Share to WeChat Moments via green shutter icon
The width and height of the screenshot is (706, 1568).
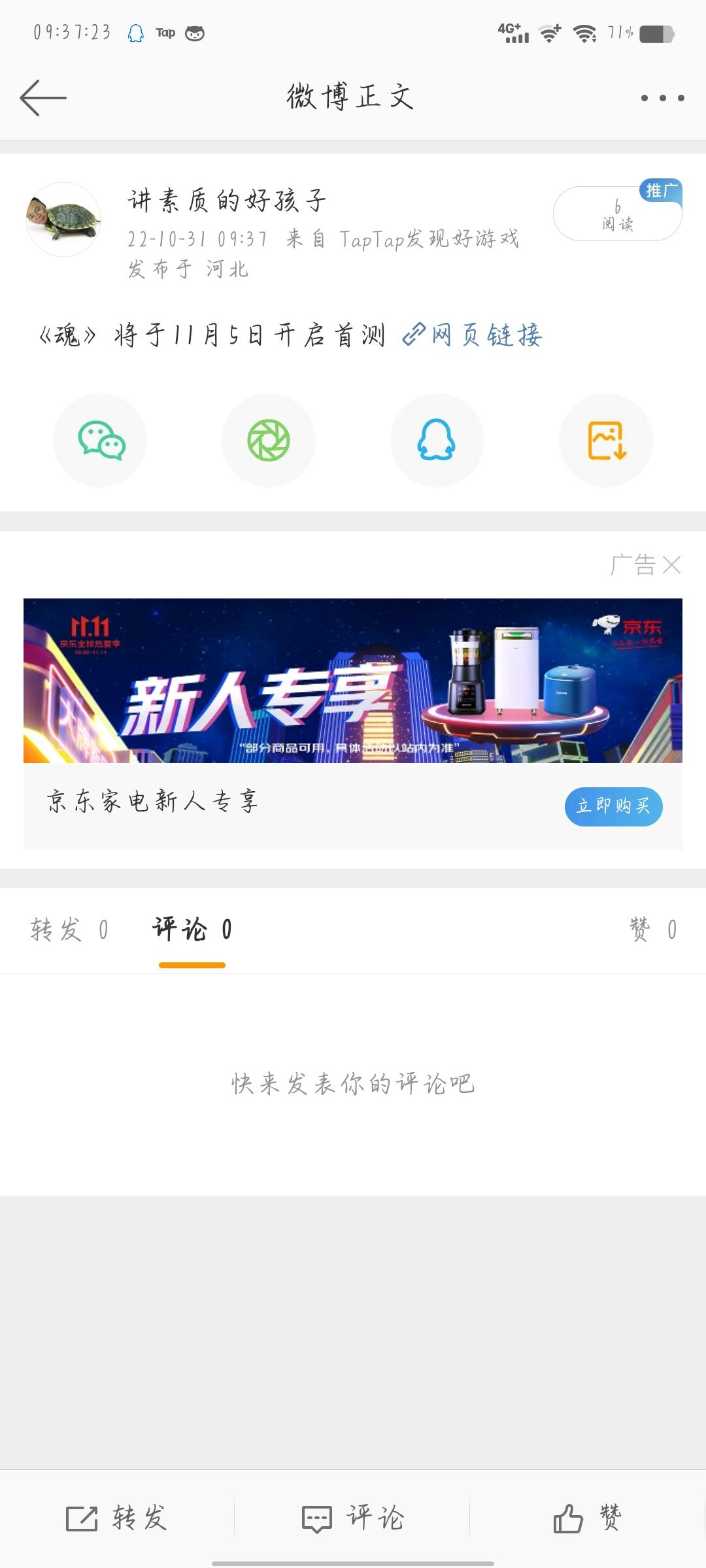tap(268, 440)
